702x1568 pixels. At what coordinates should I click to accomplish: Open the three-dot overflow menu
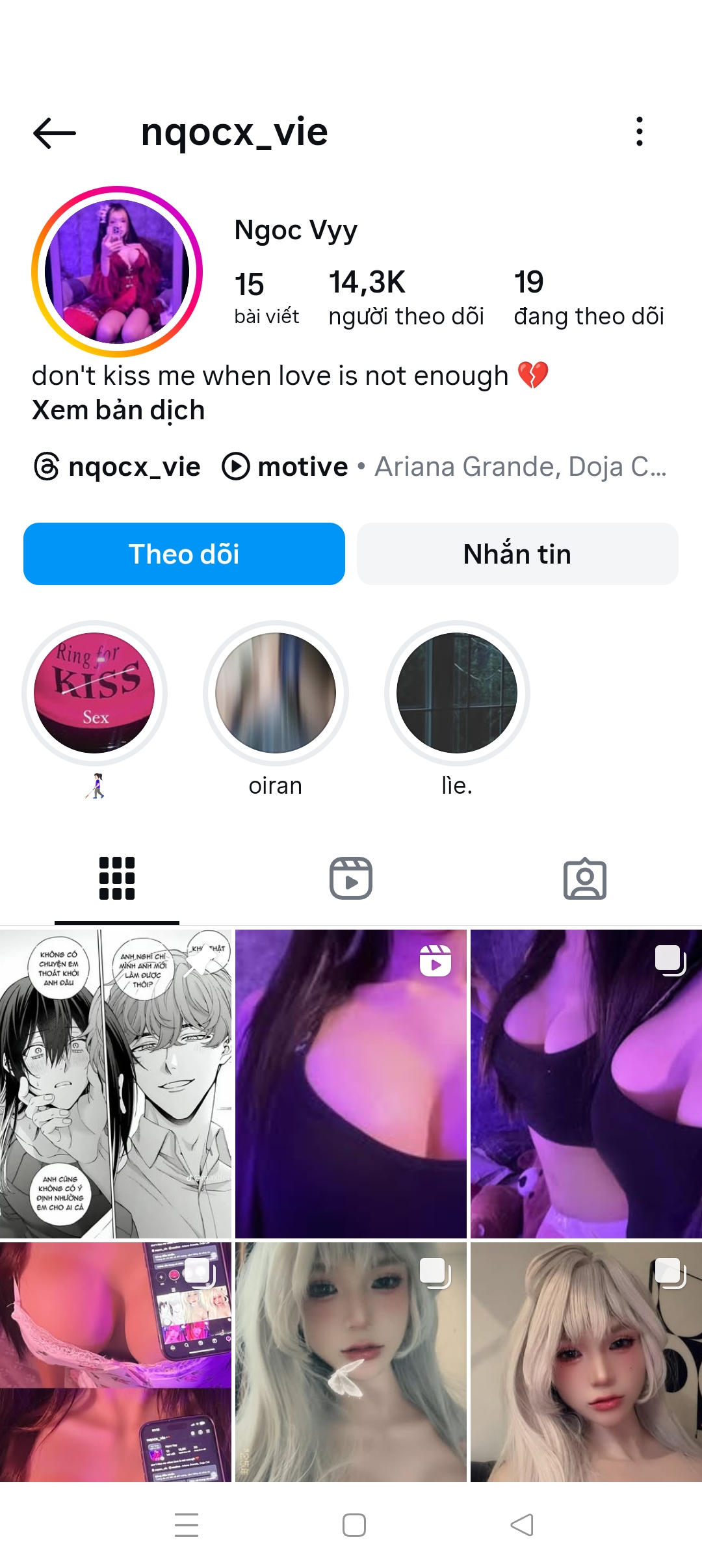coord(640,132)
